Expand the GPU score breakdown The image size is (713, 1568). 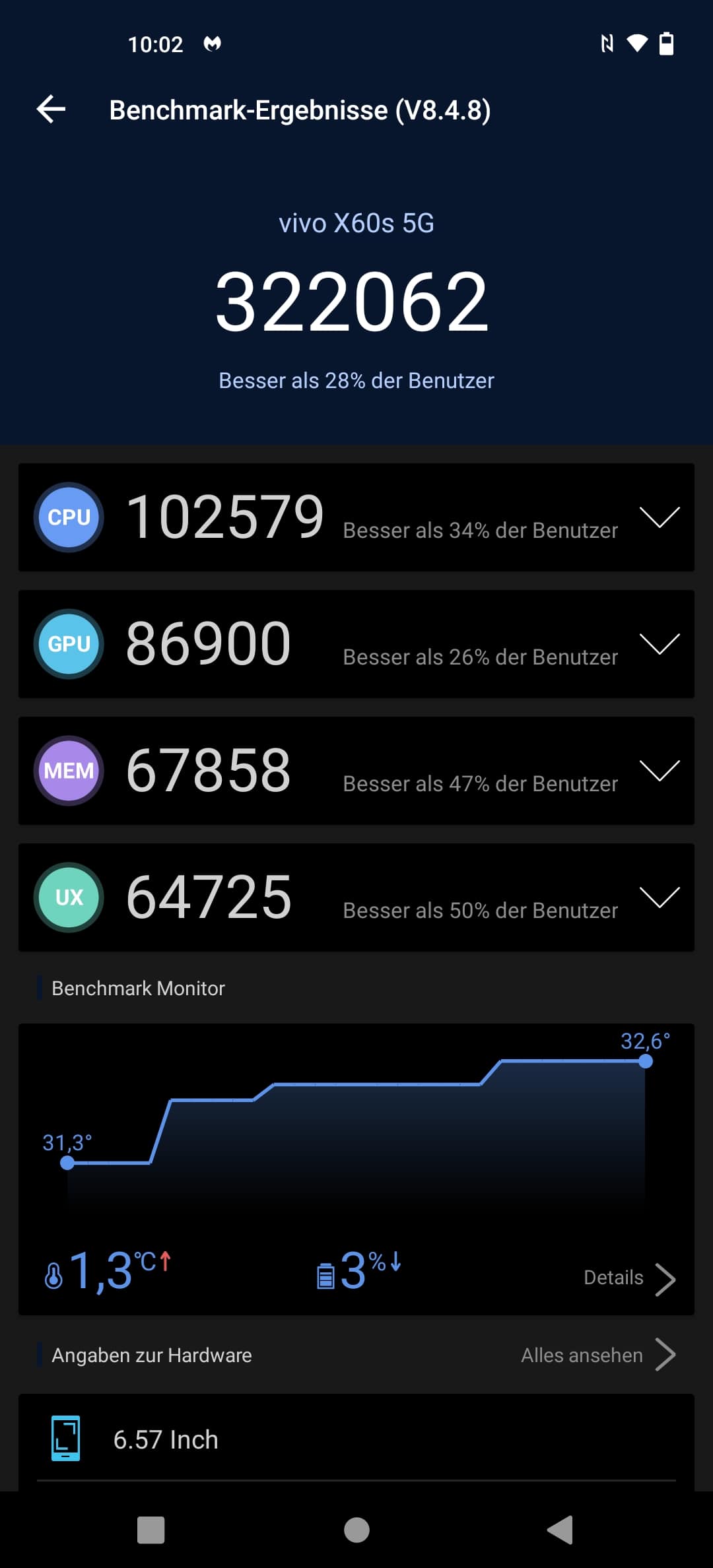(x=660, y=644)
